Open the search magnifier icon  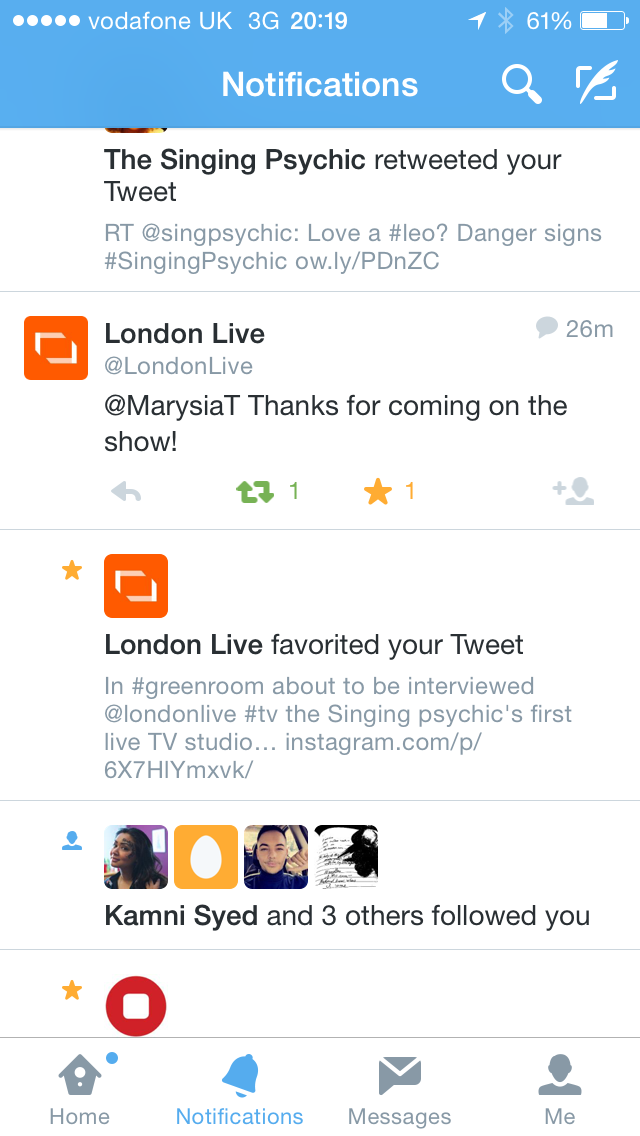[521, 85]
